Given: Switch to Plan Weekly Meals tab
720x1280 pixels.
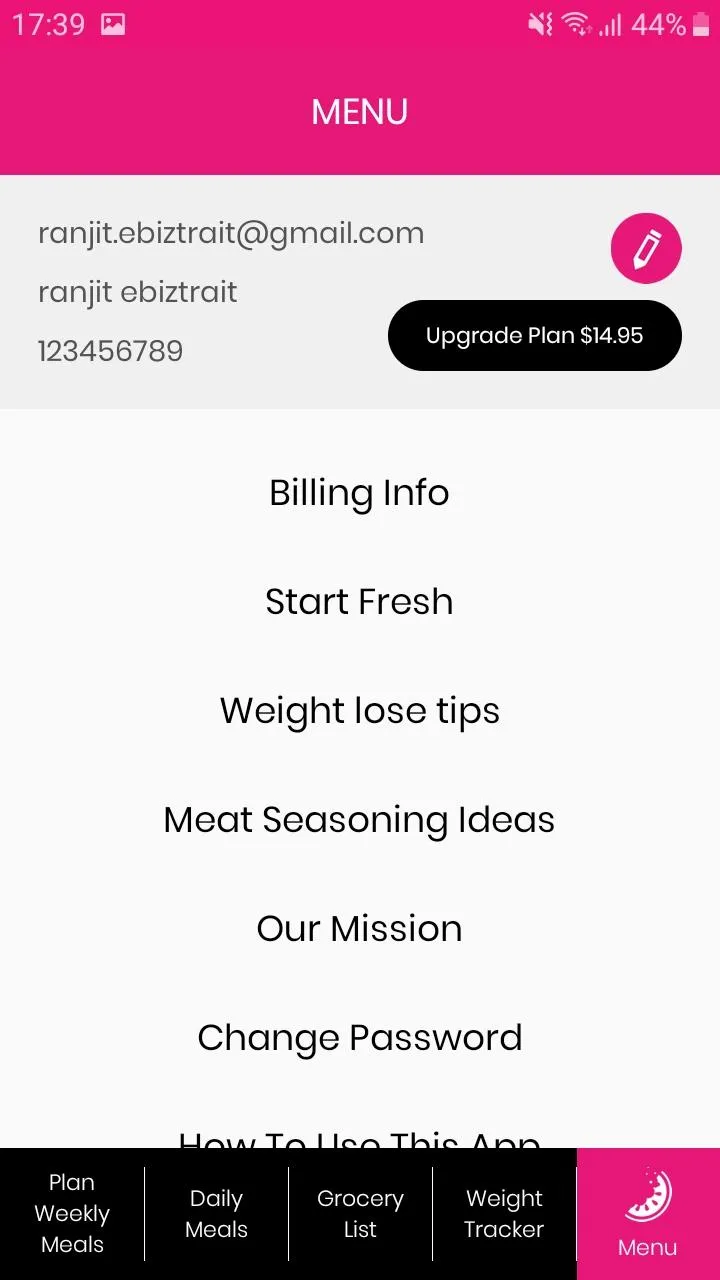Looking at the screenshot, I should coord(72,1214).
